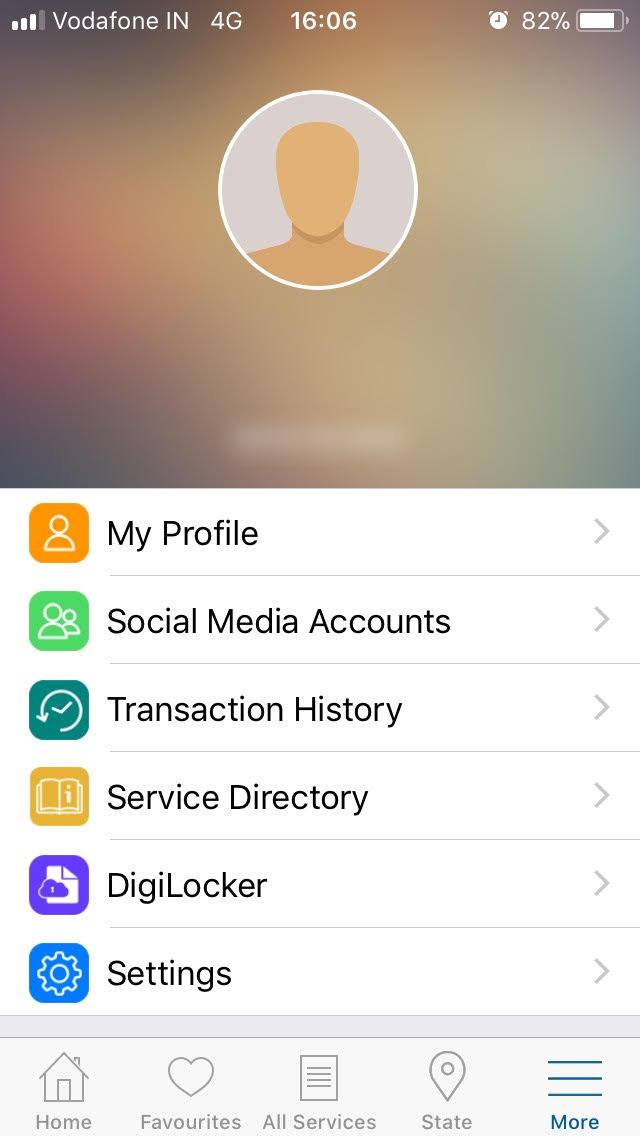Screen dimensions: 640x1136
Task: Open DigiLocker
Action: (320, 885)
